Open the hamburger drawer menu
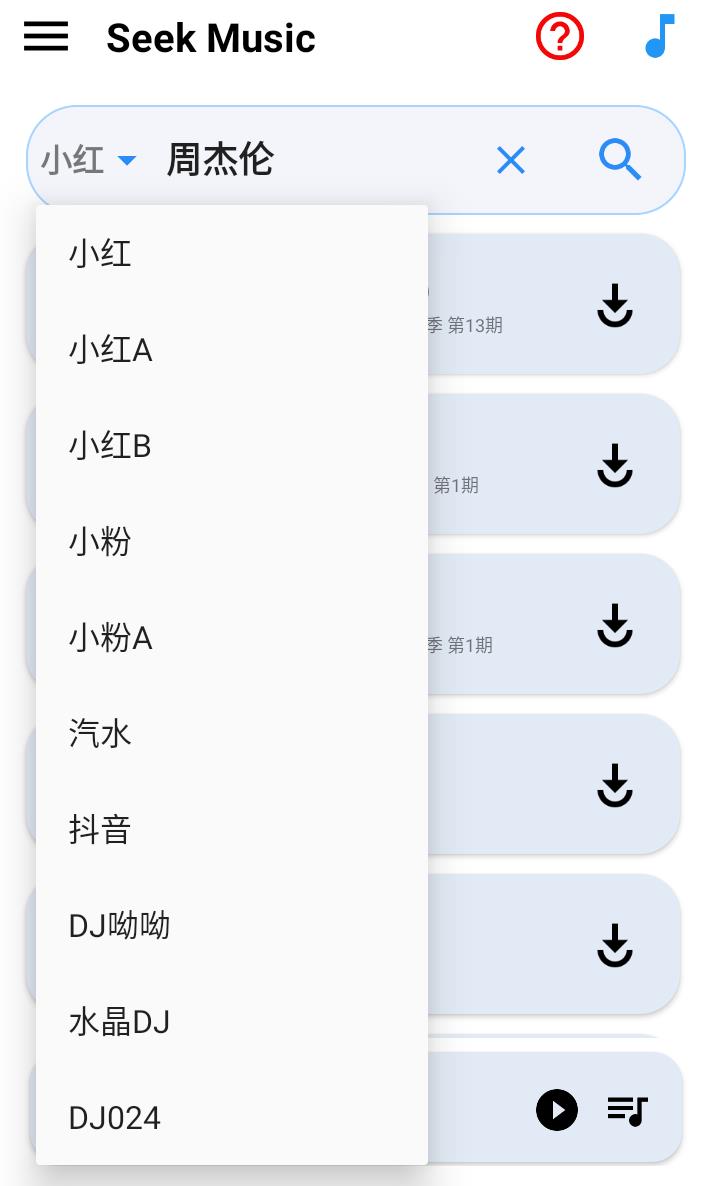The image size is (705, 1186). pyautogui.click(x=46, y=38)
